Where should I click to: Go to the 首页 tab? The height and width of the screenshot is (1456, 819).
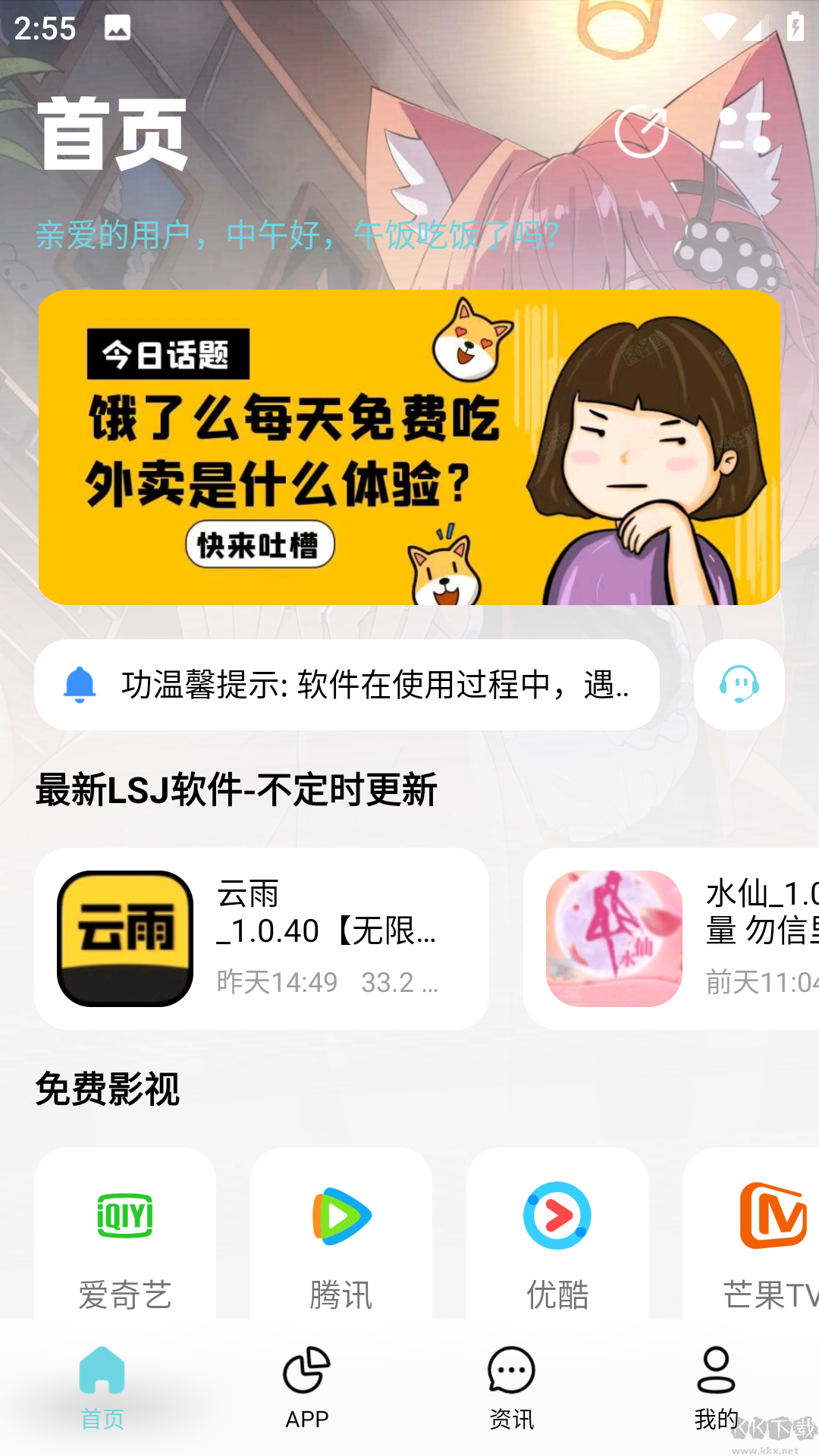(102, 1388)
